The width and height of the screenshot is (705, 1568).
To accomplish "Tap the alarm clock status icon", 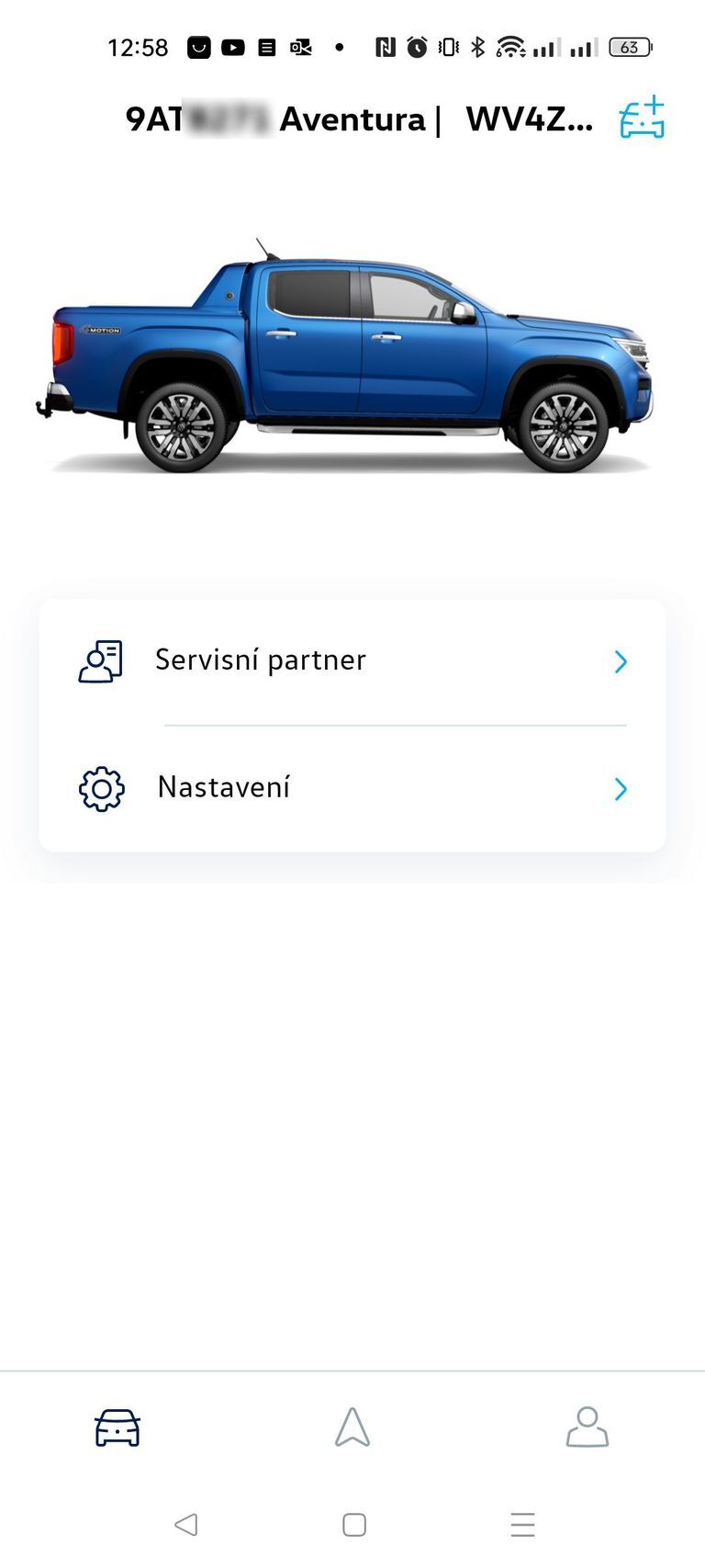I will [x=416, y=46].
